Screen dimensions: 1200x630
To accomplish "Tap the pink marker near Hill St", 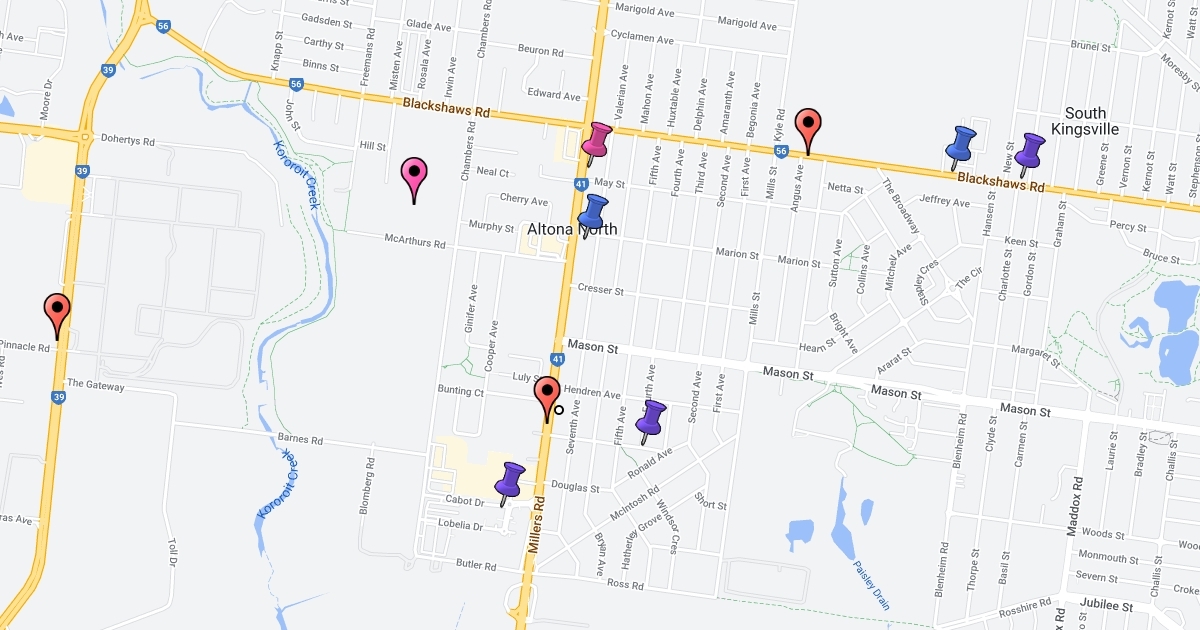I will [414, 176].
